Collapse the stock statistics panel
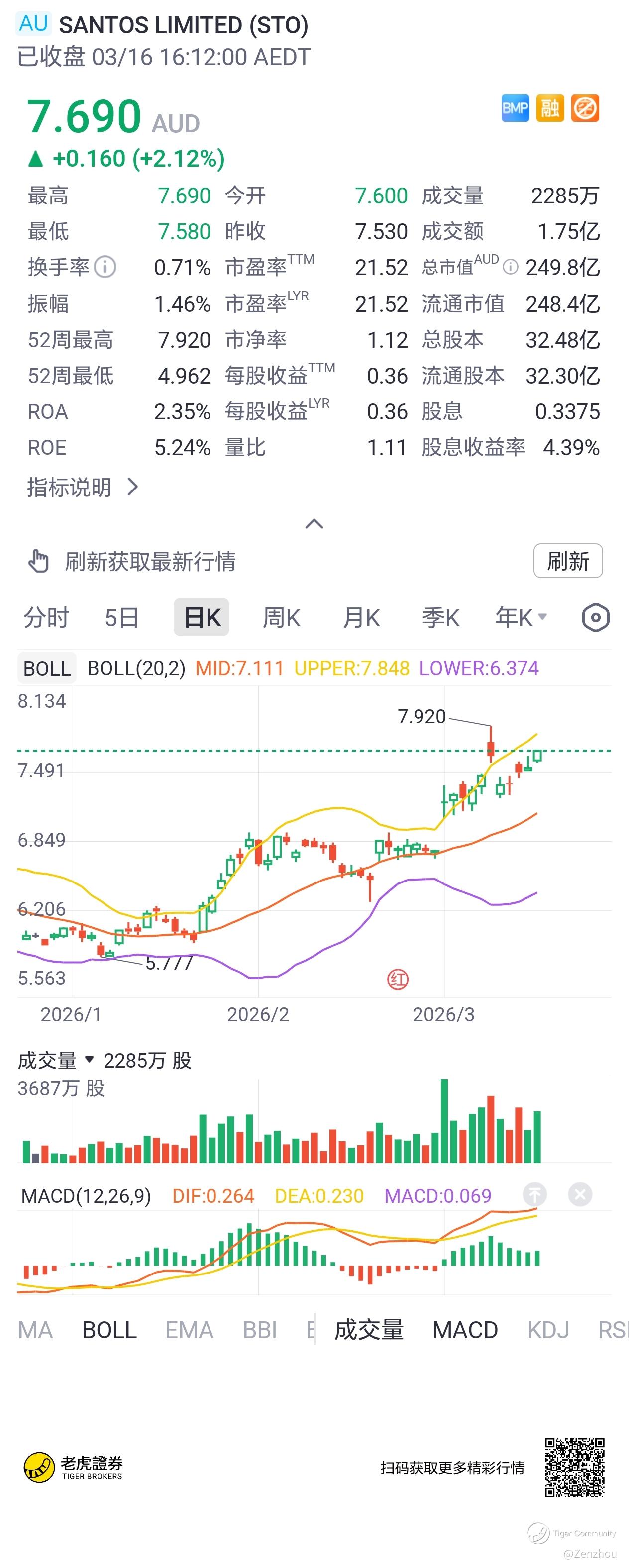The width and height of the screenshot is (629, 1568). (x=314, y=523)
